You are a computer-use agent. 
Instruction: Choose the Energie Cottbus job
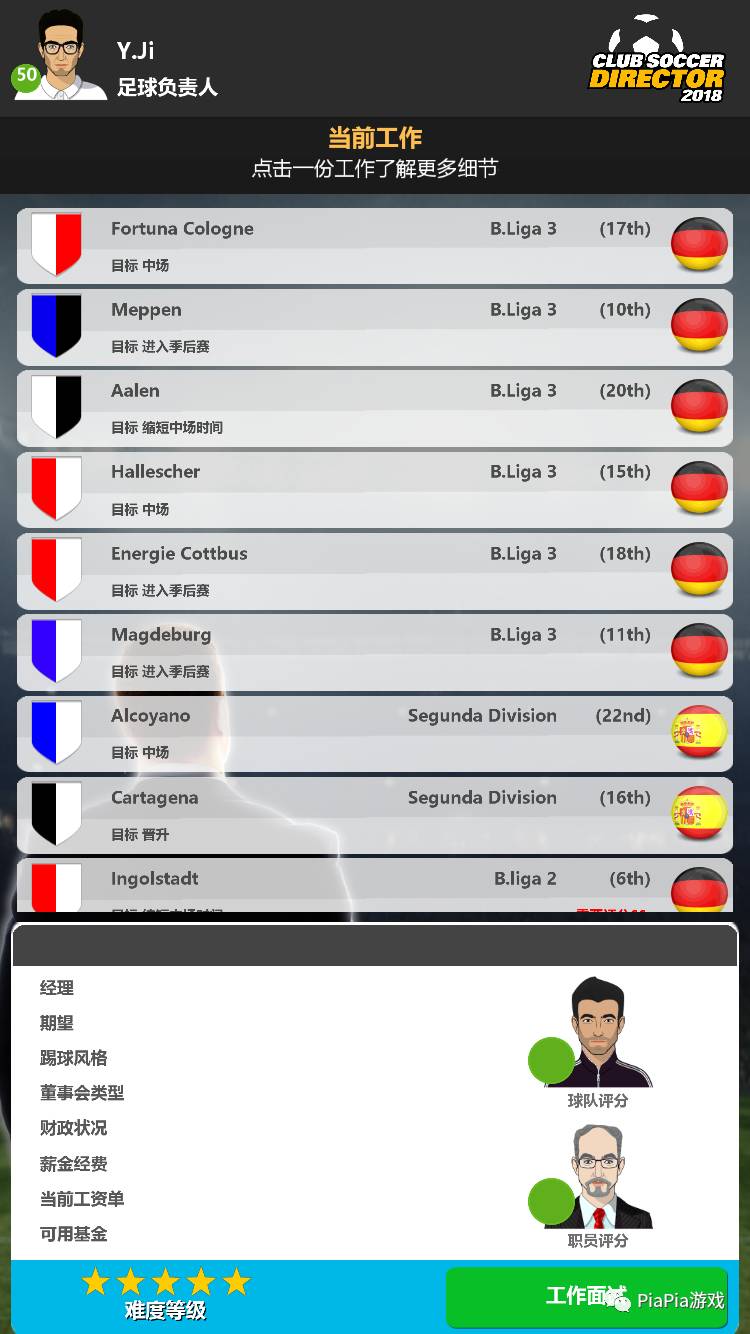pyautogui.click(x=375, y=571)
